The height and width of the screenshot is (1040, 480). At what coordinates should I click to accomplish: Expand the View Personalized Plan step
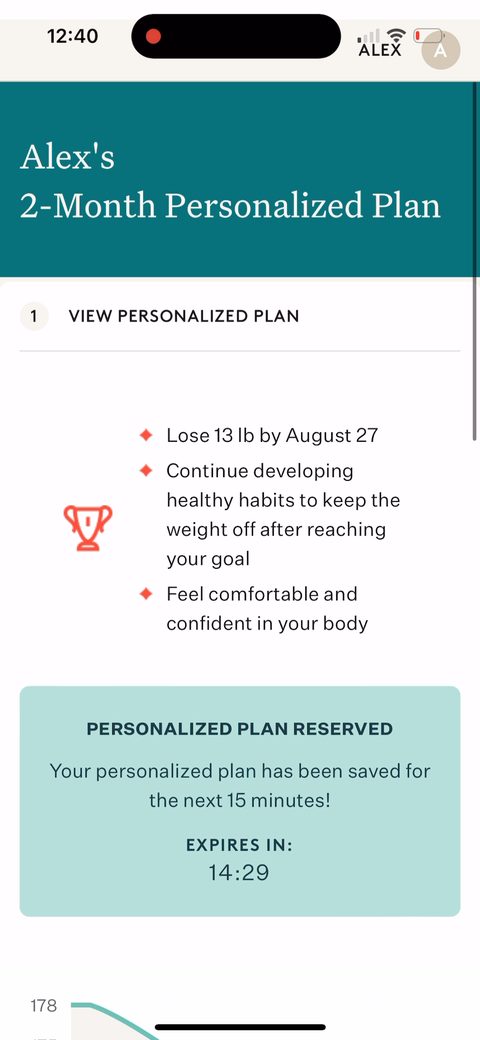tap(239, 316)
